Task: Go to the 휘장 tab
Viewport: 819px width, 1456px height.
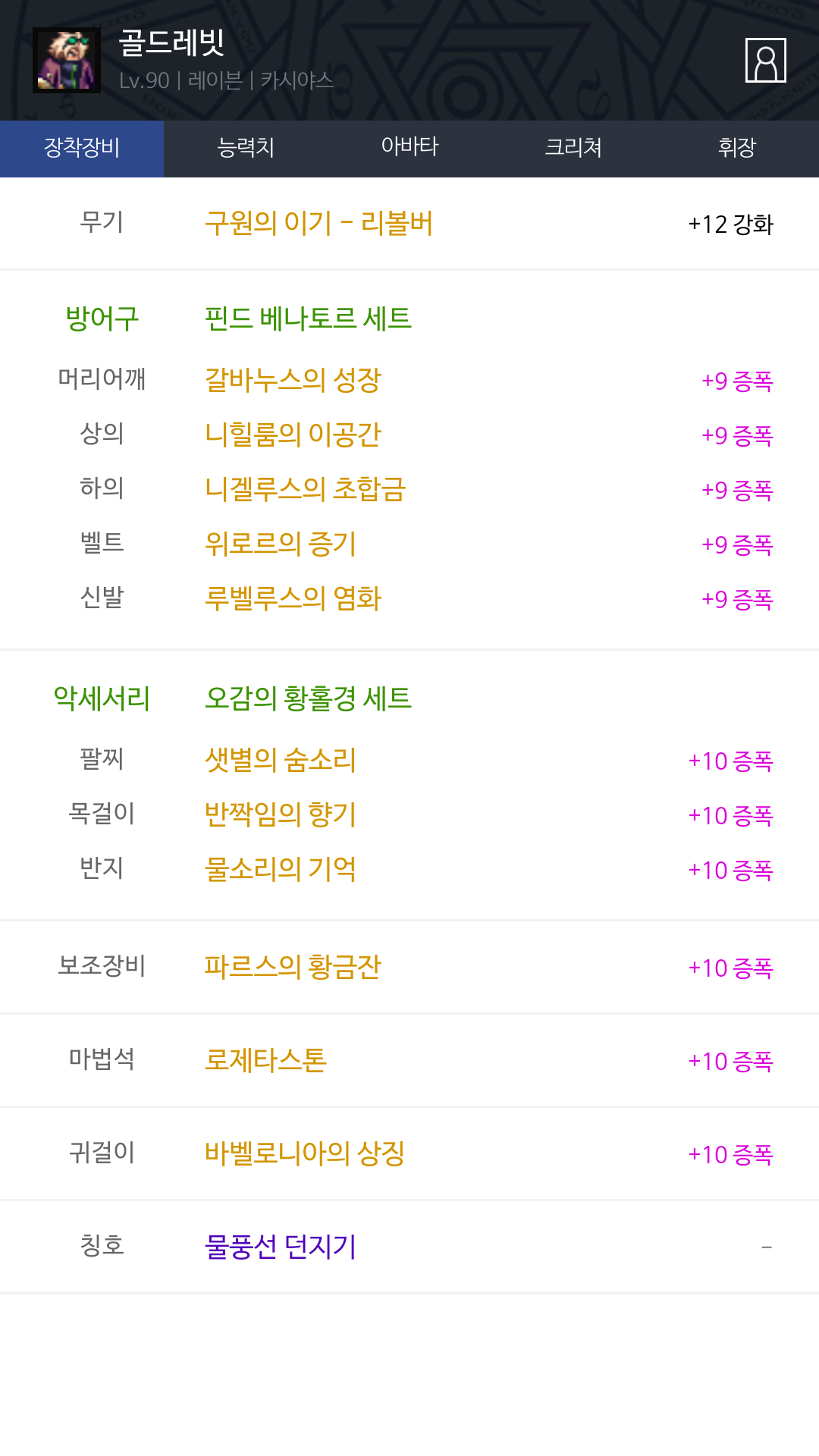Action: point(737,148)
